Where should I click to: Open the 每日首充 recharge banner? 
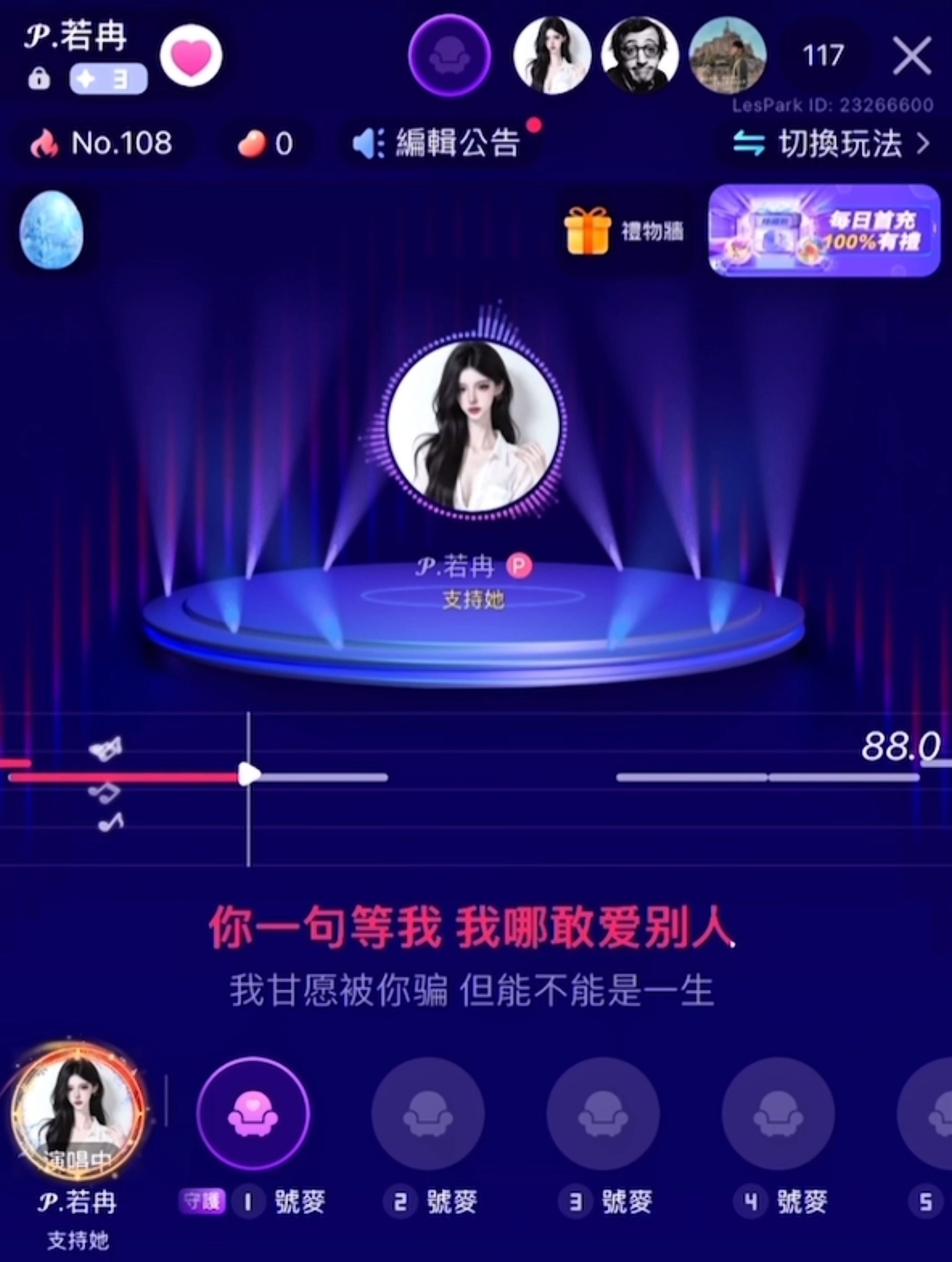(x=823, y=231)
